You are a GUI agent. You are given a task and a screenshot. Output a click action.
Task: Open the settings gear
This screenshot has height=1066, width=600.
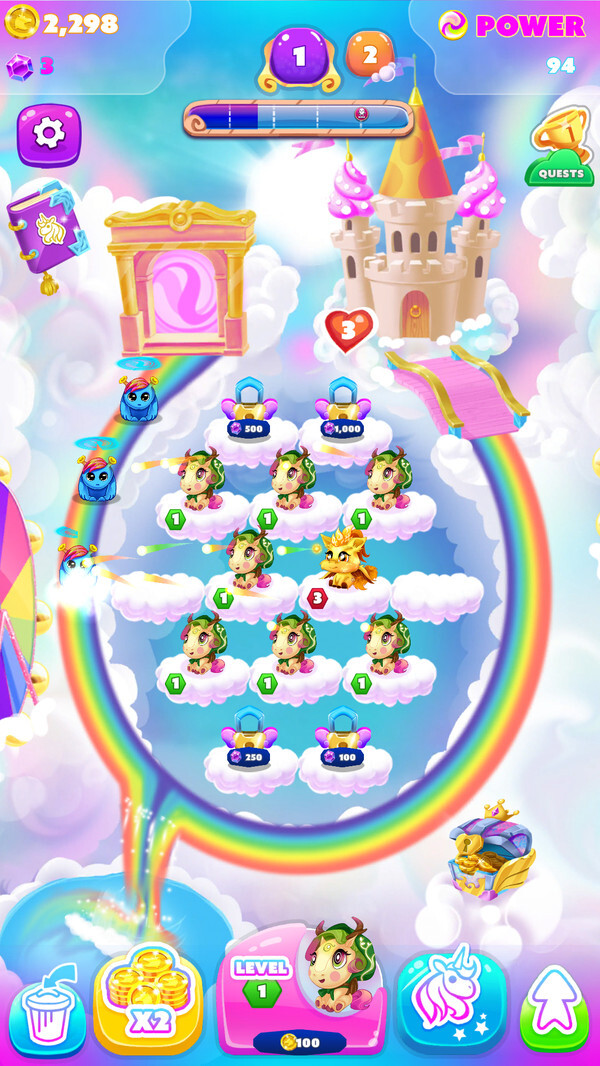(48, 135)
